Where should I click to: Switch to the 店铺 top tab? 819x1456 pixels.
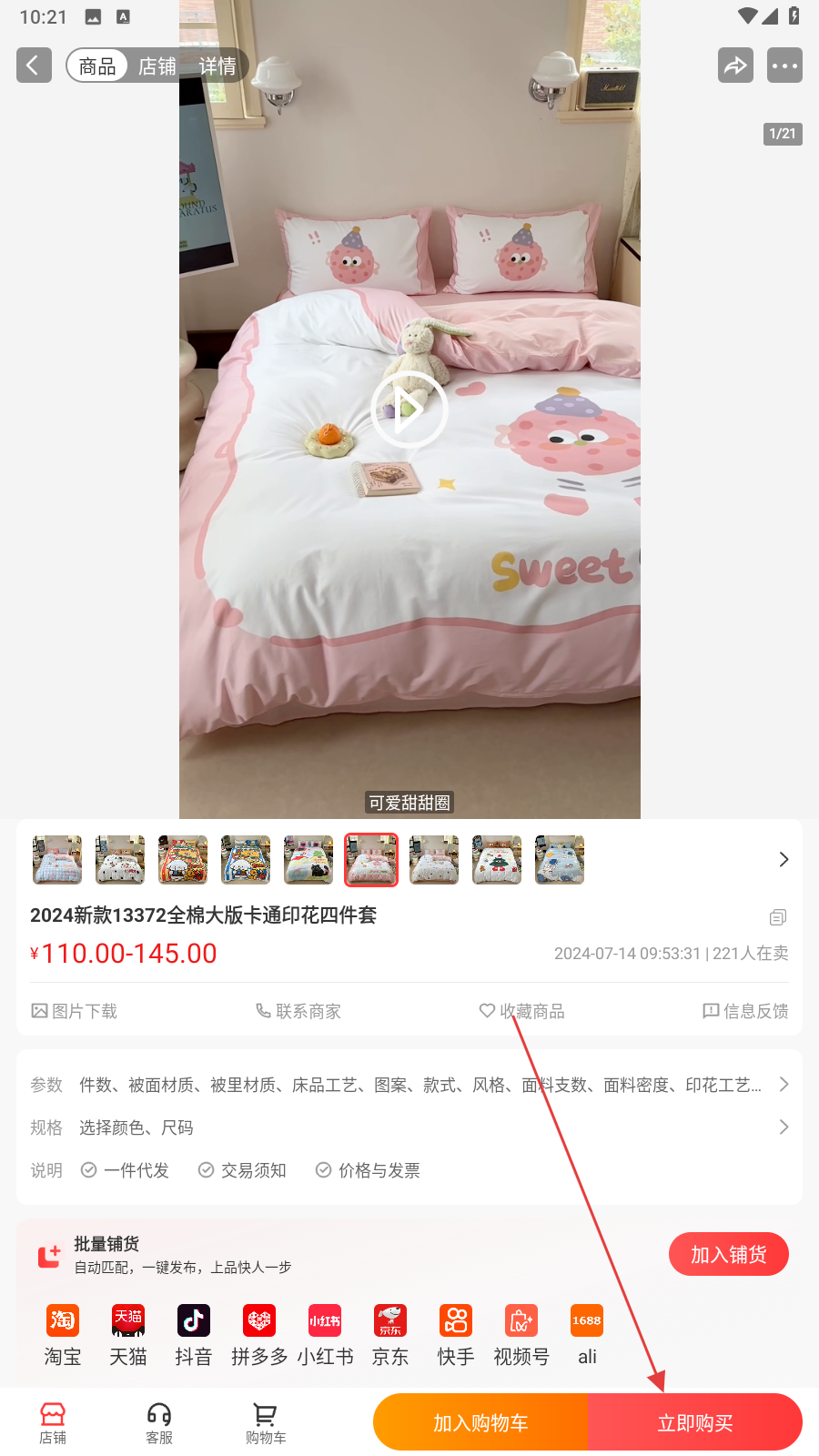pos(157,66)
